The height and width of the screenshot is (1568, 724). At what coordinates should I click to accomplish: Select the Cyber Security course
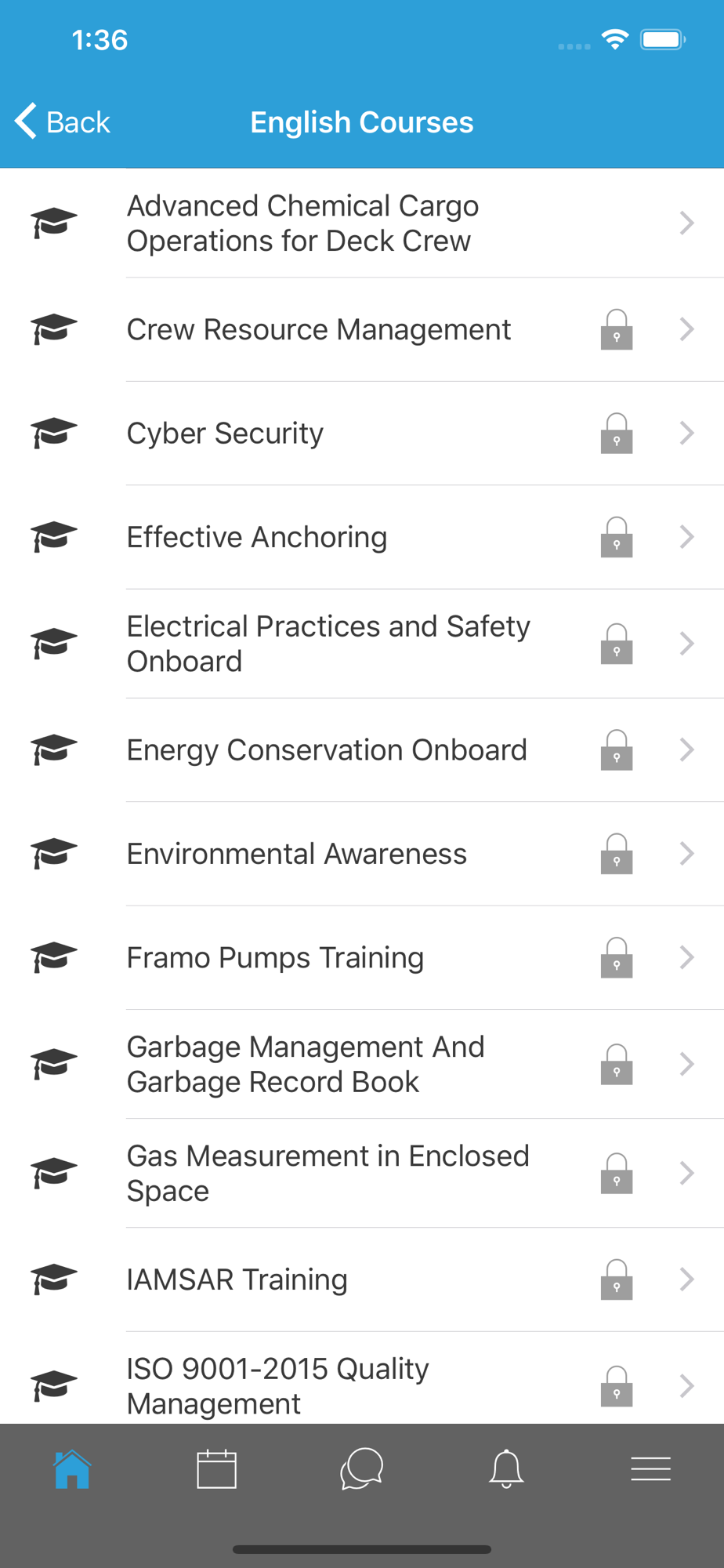point(226,434)
